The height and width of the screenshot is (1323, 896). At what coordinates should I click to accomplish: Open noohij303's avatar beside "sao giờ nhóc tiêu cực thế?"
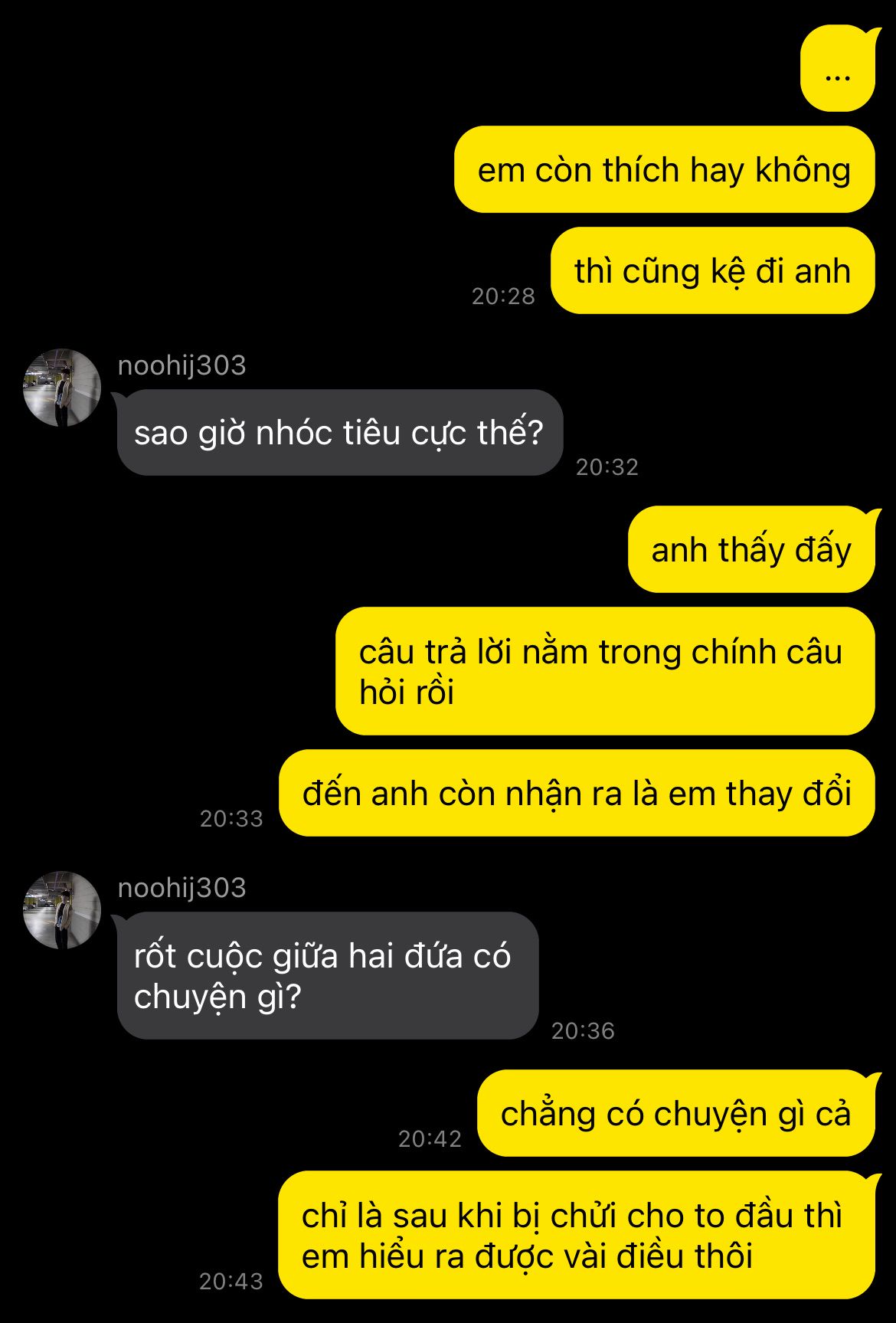click(x=62, y=388)
